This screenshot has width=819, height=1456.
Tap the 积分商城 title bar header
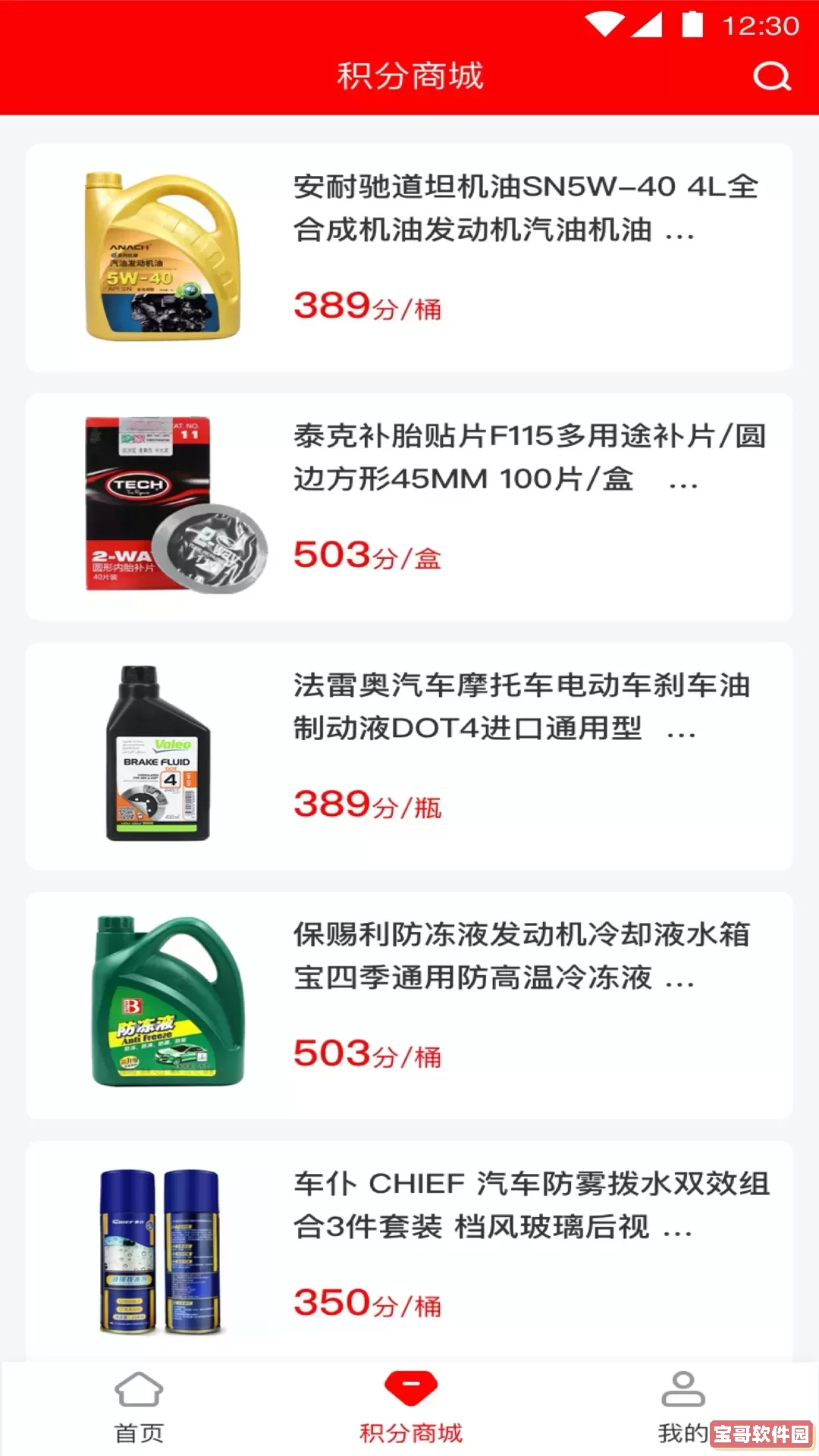[409, 76]
